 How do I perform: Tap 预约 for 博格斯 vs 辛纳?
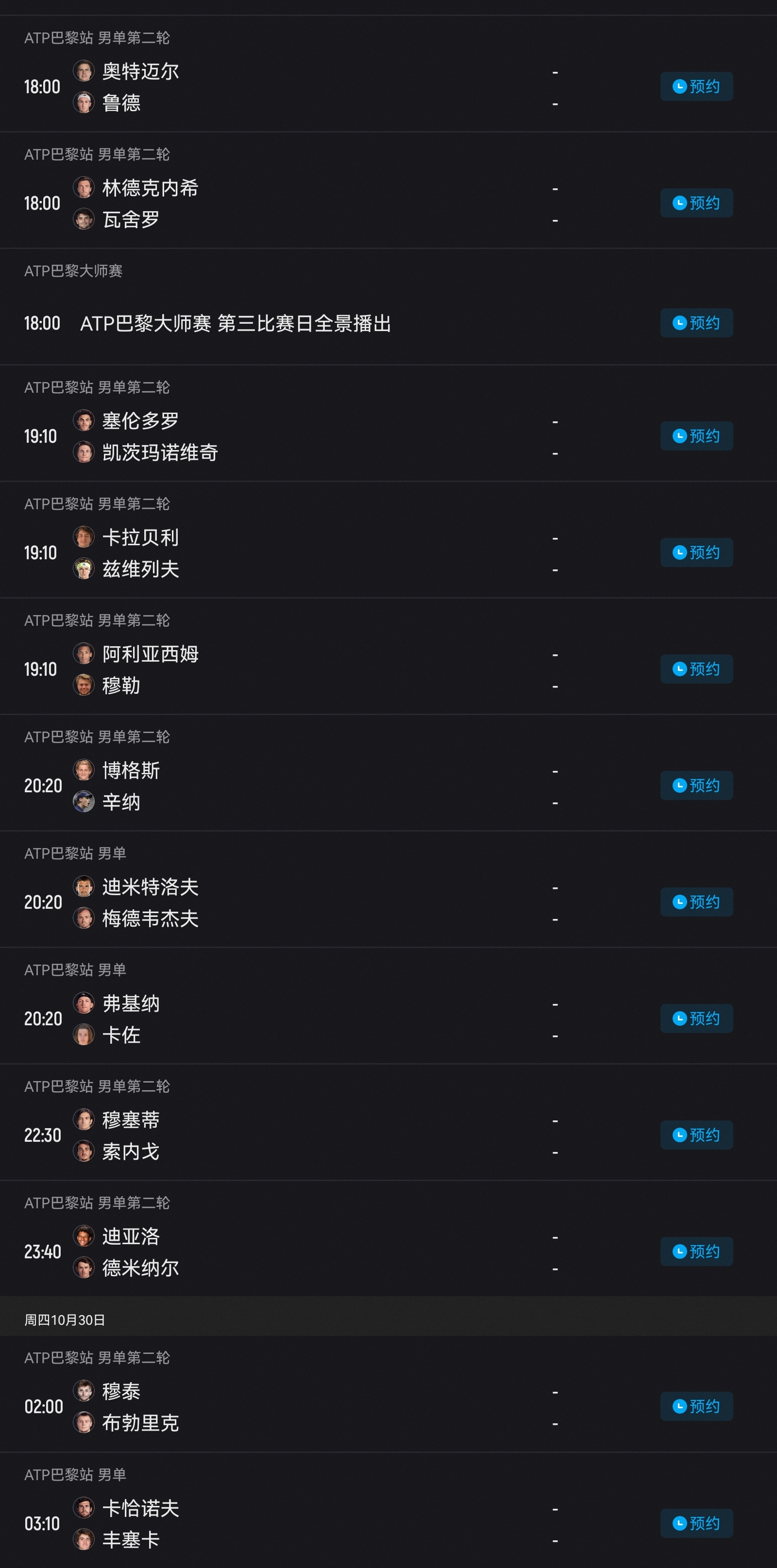click(696, 785)
